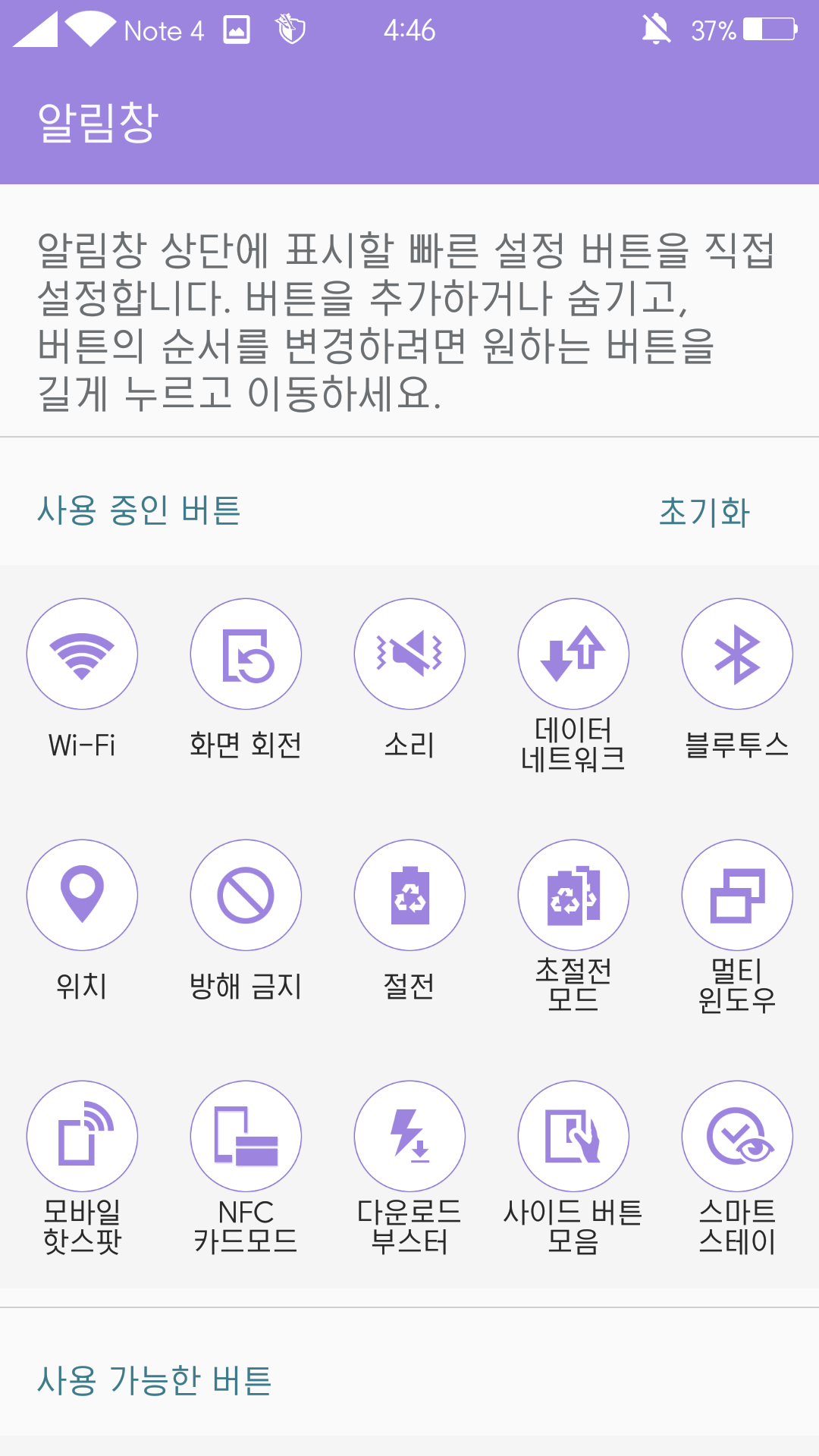Tap the 초기화 reset button
The image size is (819, 1456).
pyautogui.click(x=704, y=512)
